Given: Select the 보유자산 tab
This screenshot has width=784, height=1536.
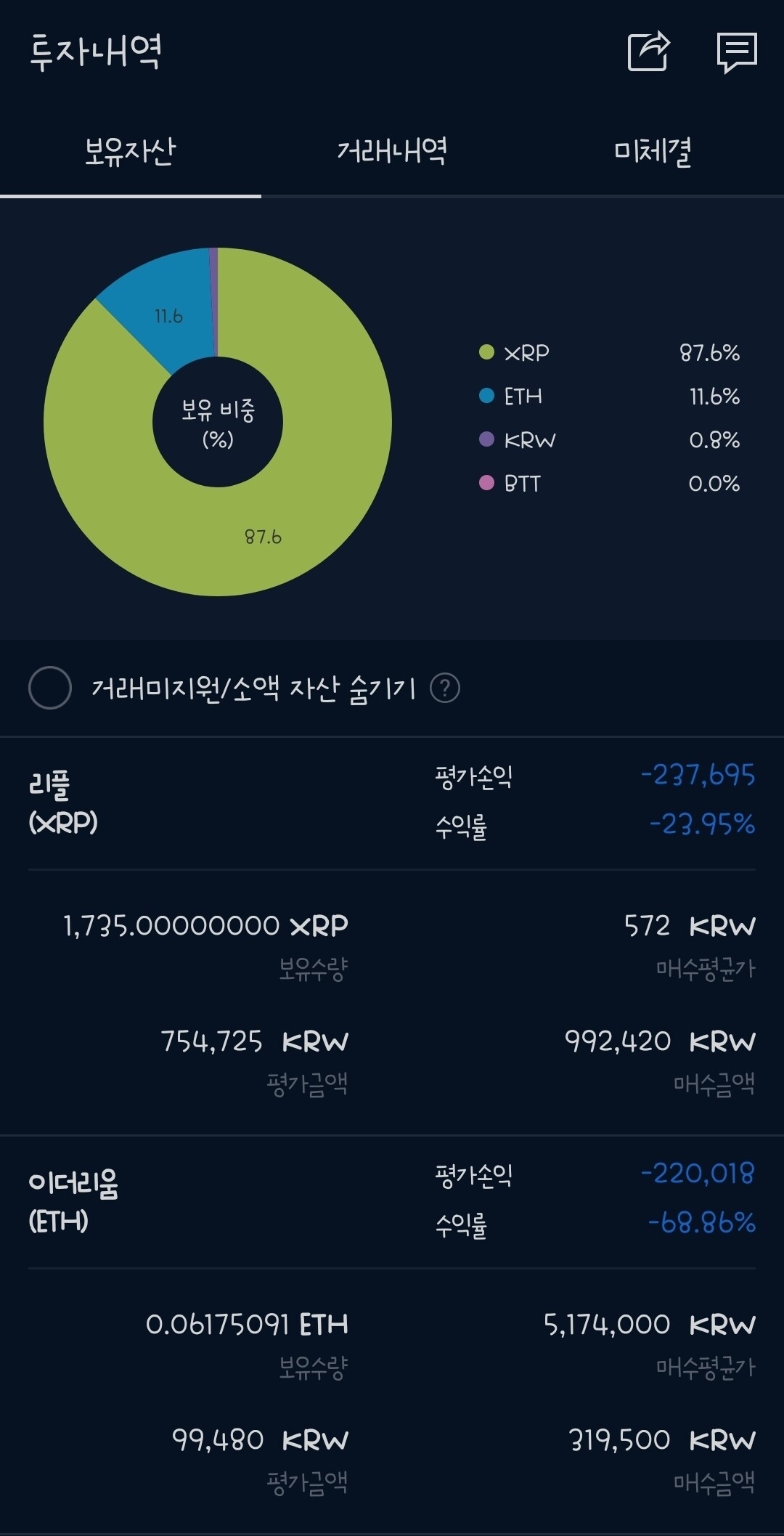Looking at the screenshot, I should click(131, 150).
